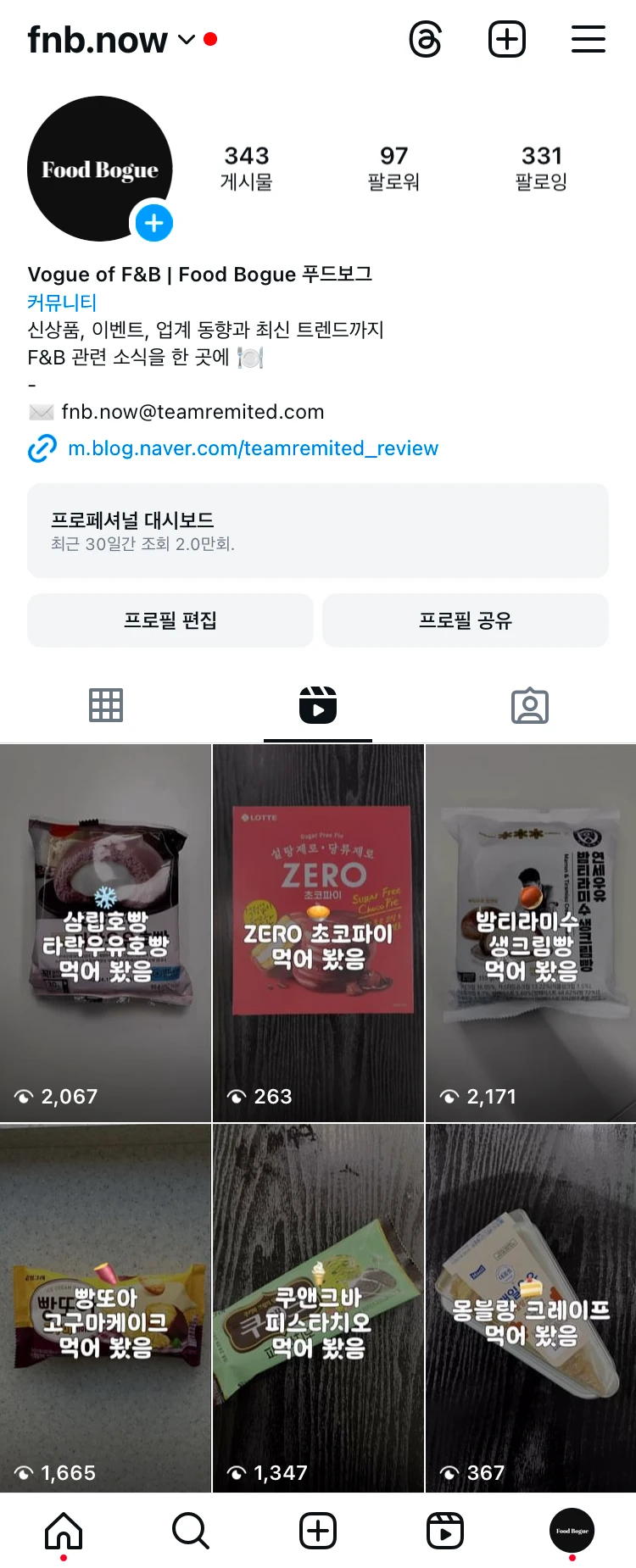
Task: Open the m.blog.naver.com link
Action: (x=253, y=448)
